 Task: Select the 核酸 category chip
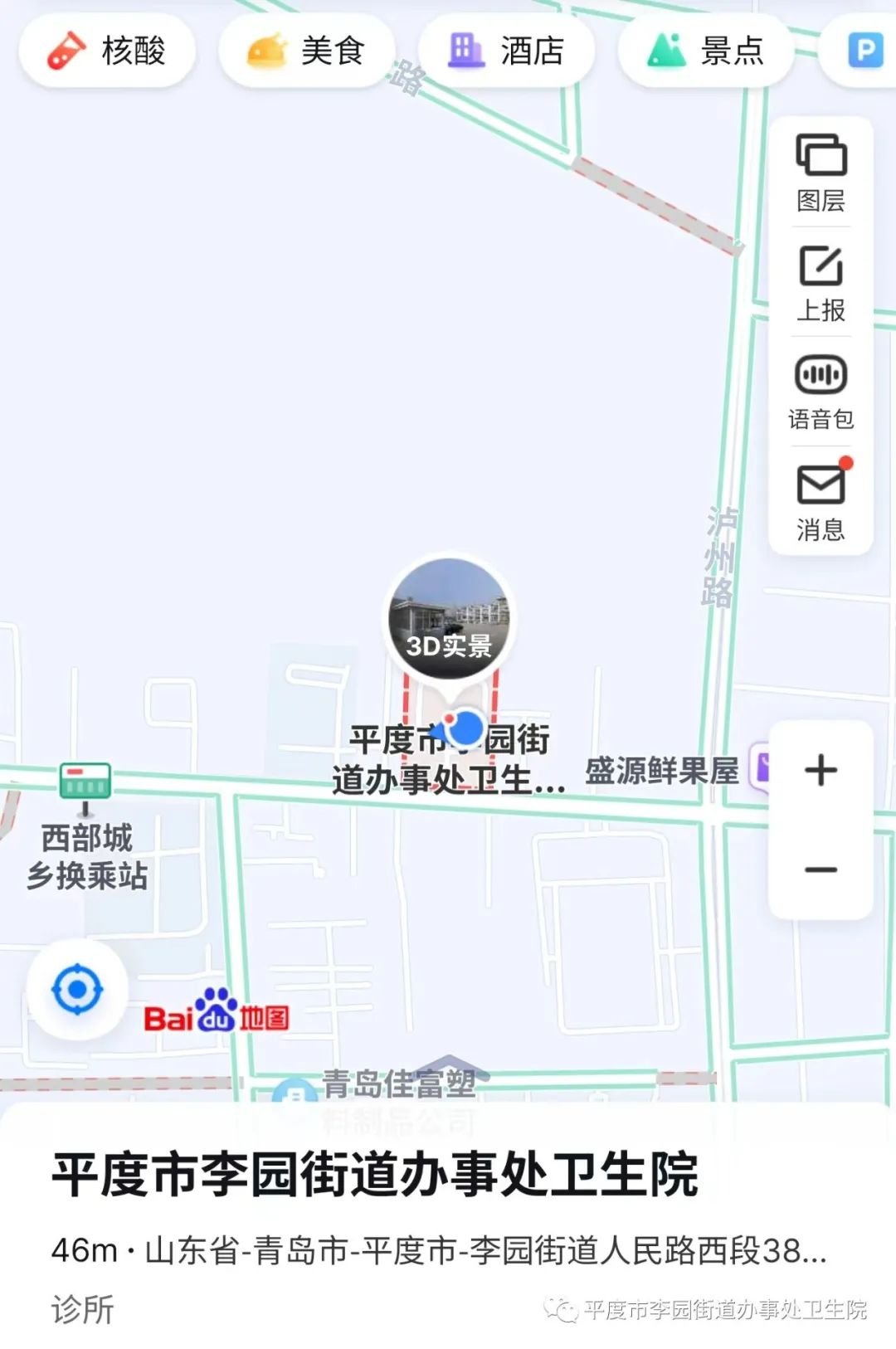point(107,51)
